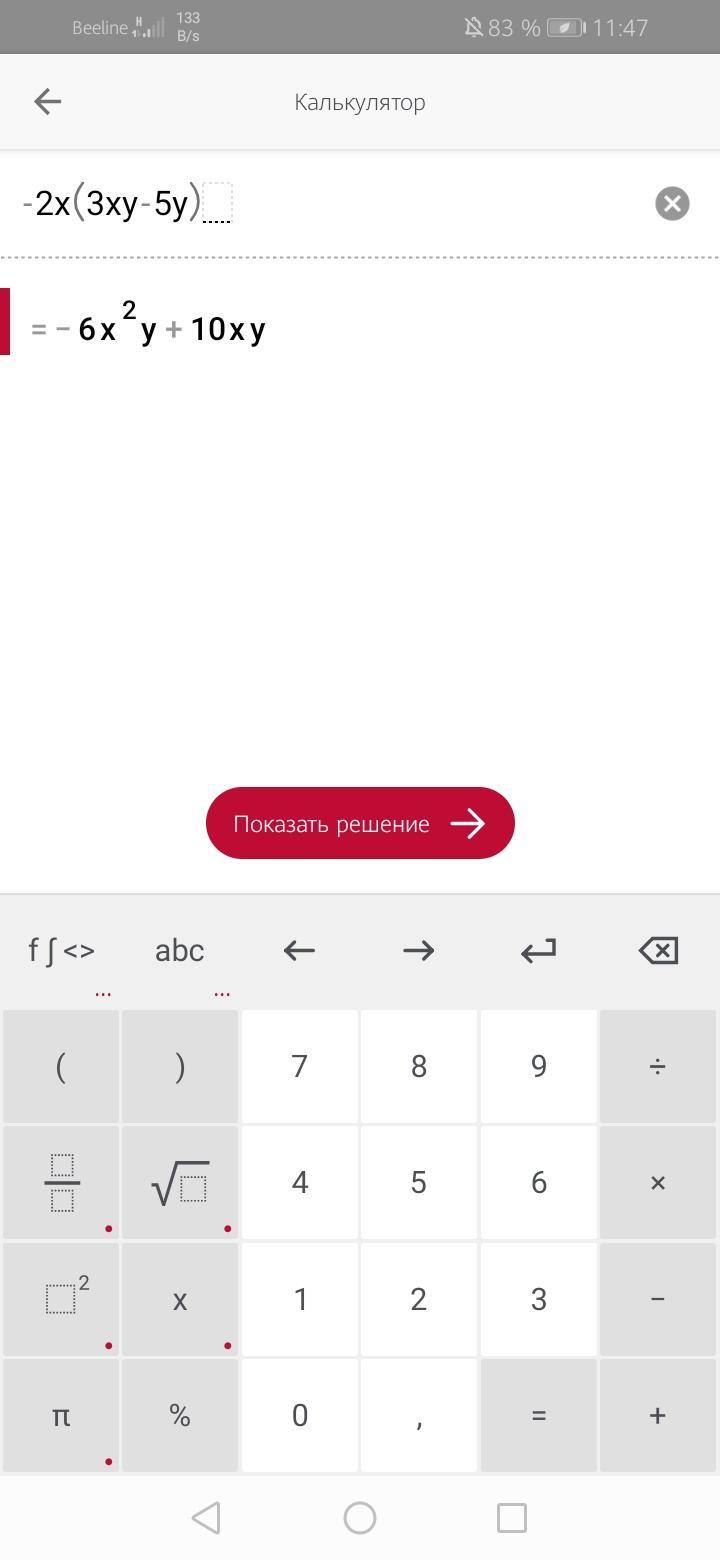
Task: Insert a squared exponent
Action: coord(61,1298)
